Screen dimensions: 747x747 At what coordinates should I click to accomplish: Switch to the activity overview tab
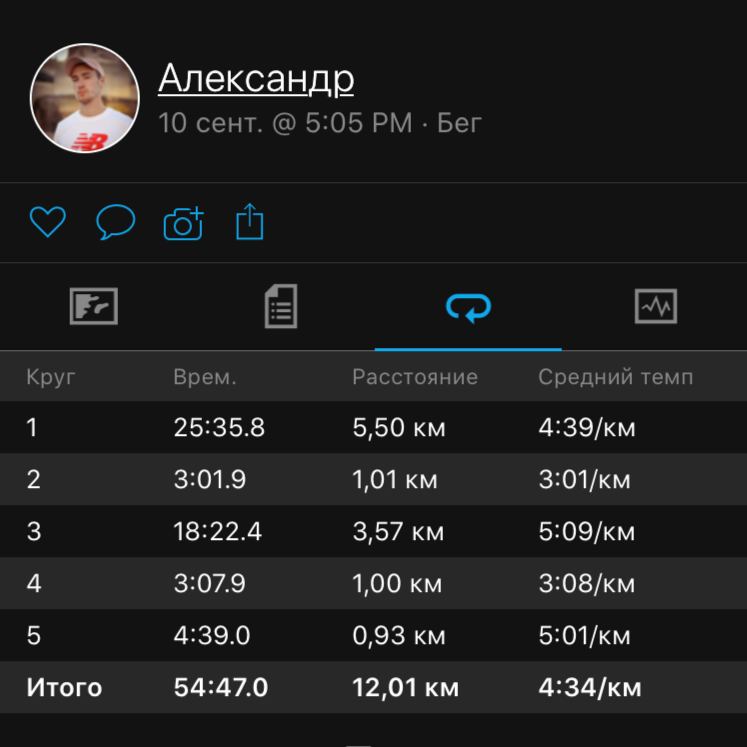[94, 306]
